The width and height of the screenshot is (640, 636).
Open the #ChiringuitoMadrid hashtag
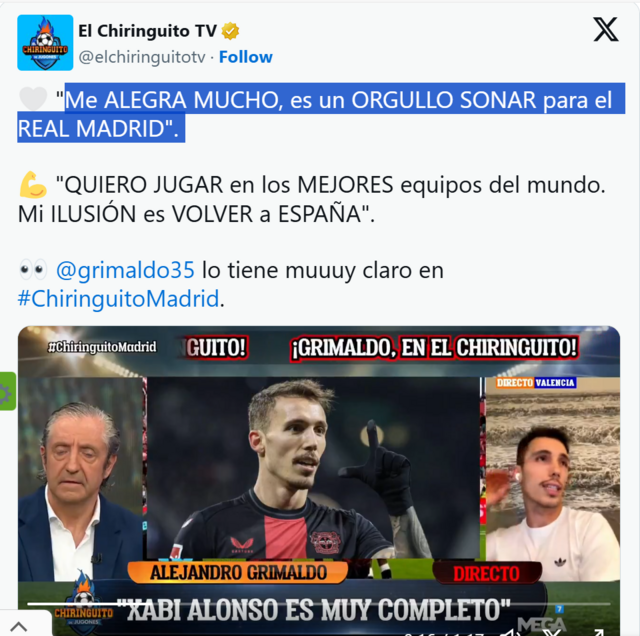tap(118, 298)
